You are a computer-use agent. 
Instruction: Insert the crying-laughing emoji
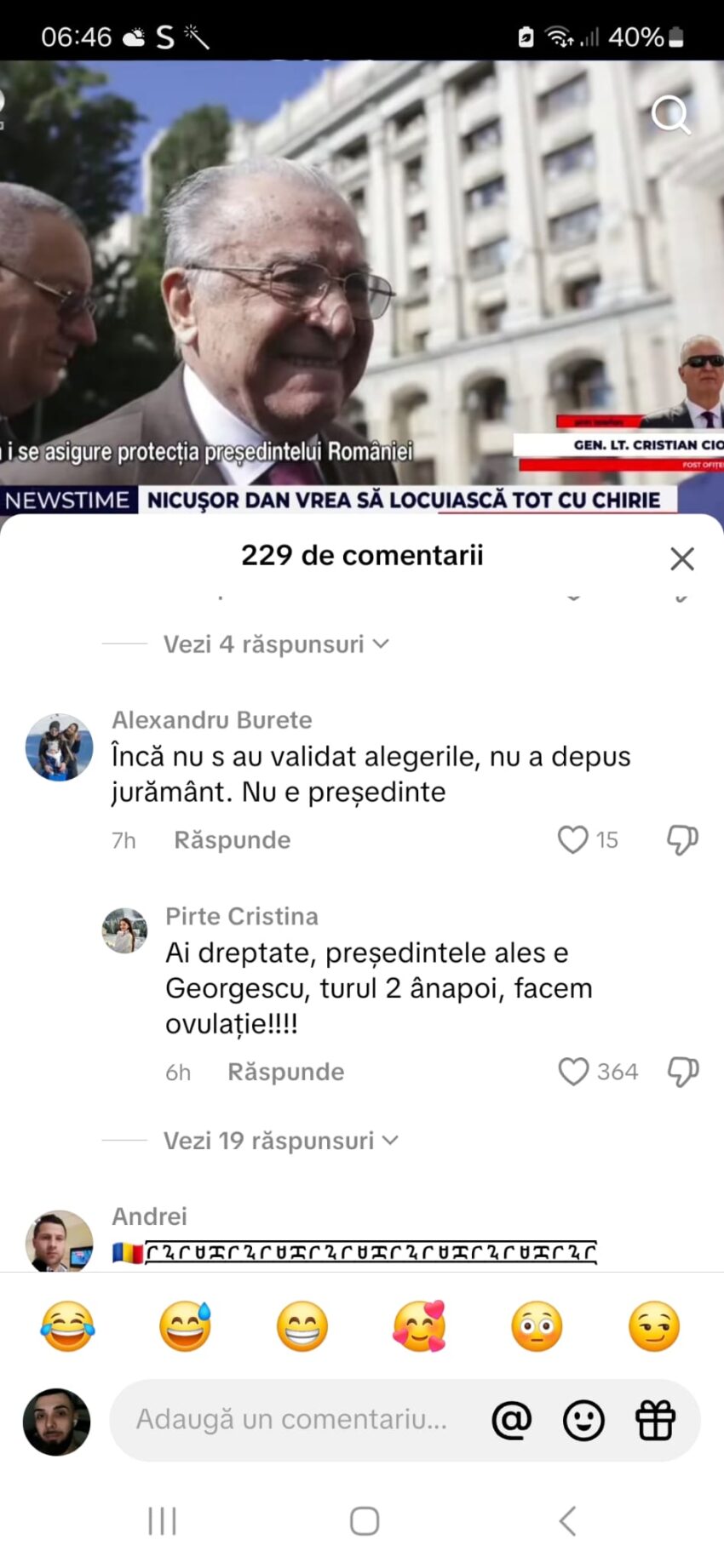(67, 1326)
